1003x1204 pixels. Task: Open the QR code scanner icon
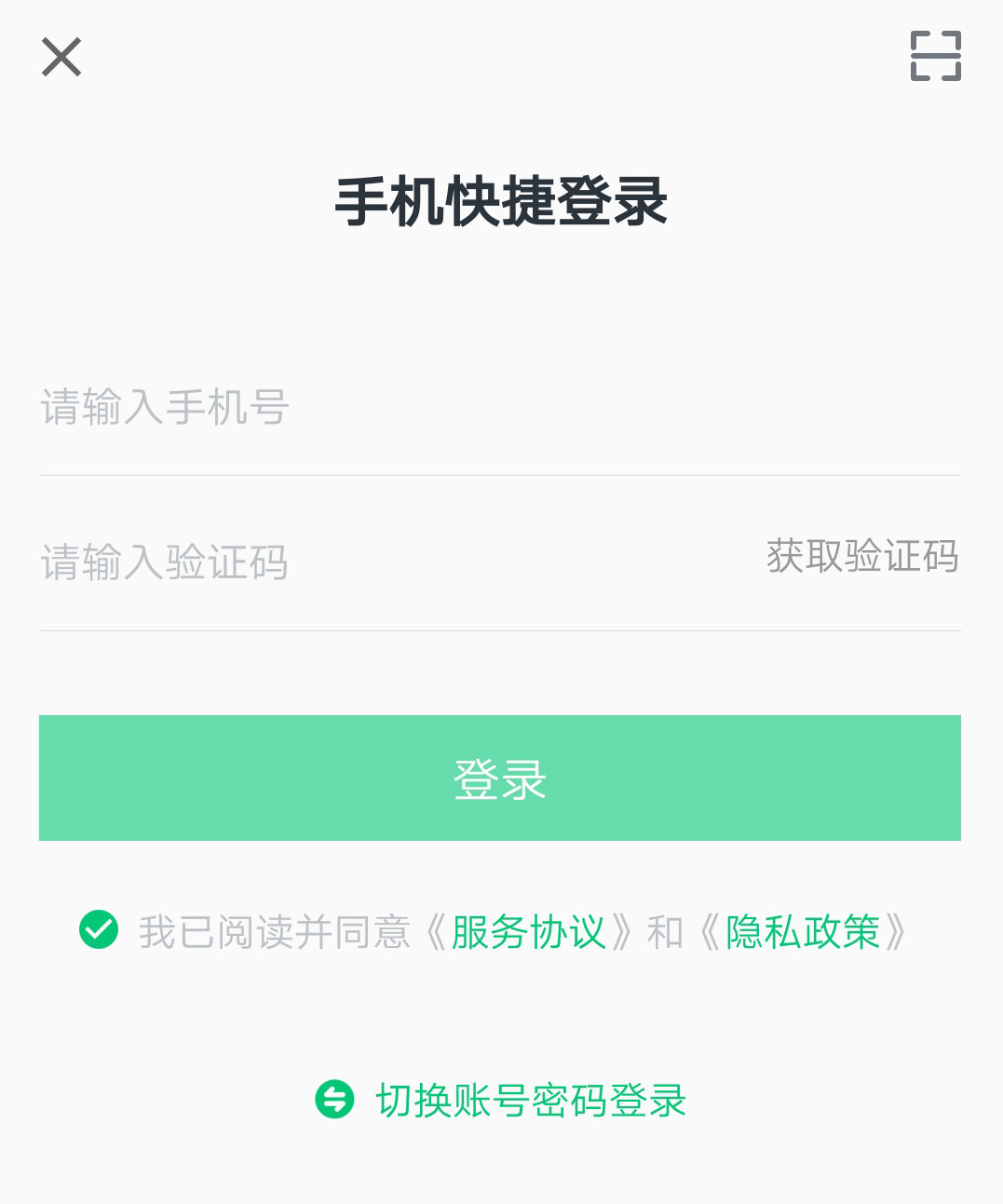(x=935, y=56)
